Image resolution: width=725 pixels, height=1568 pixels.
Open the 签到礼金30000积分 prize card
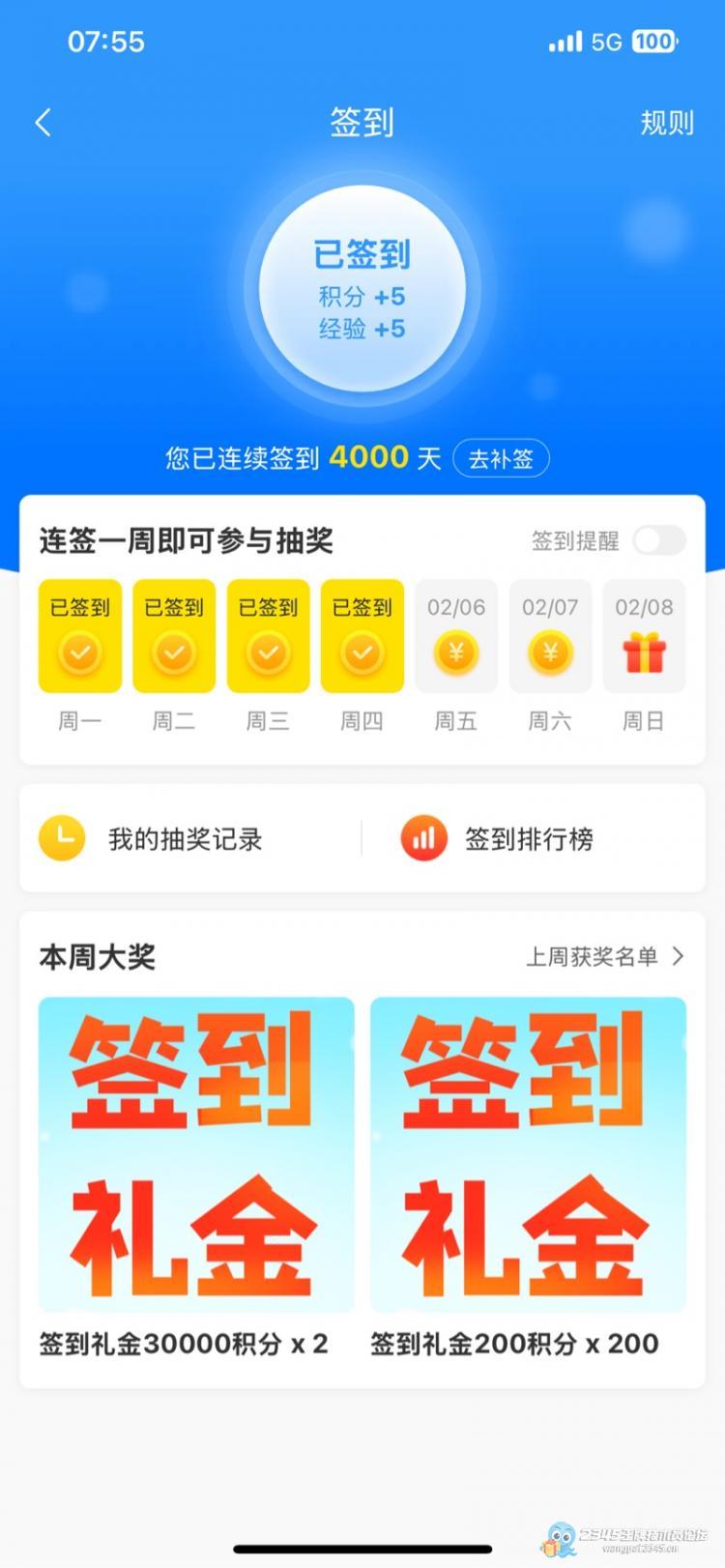[x=196, y=1154]
